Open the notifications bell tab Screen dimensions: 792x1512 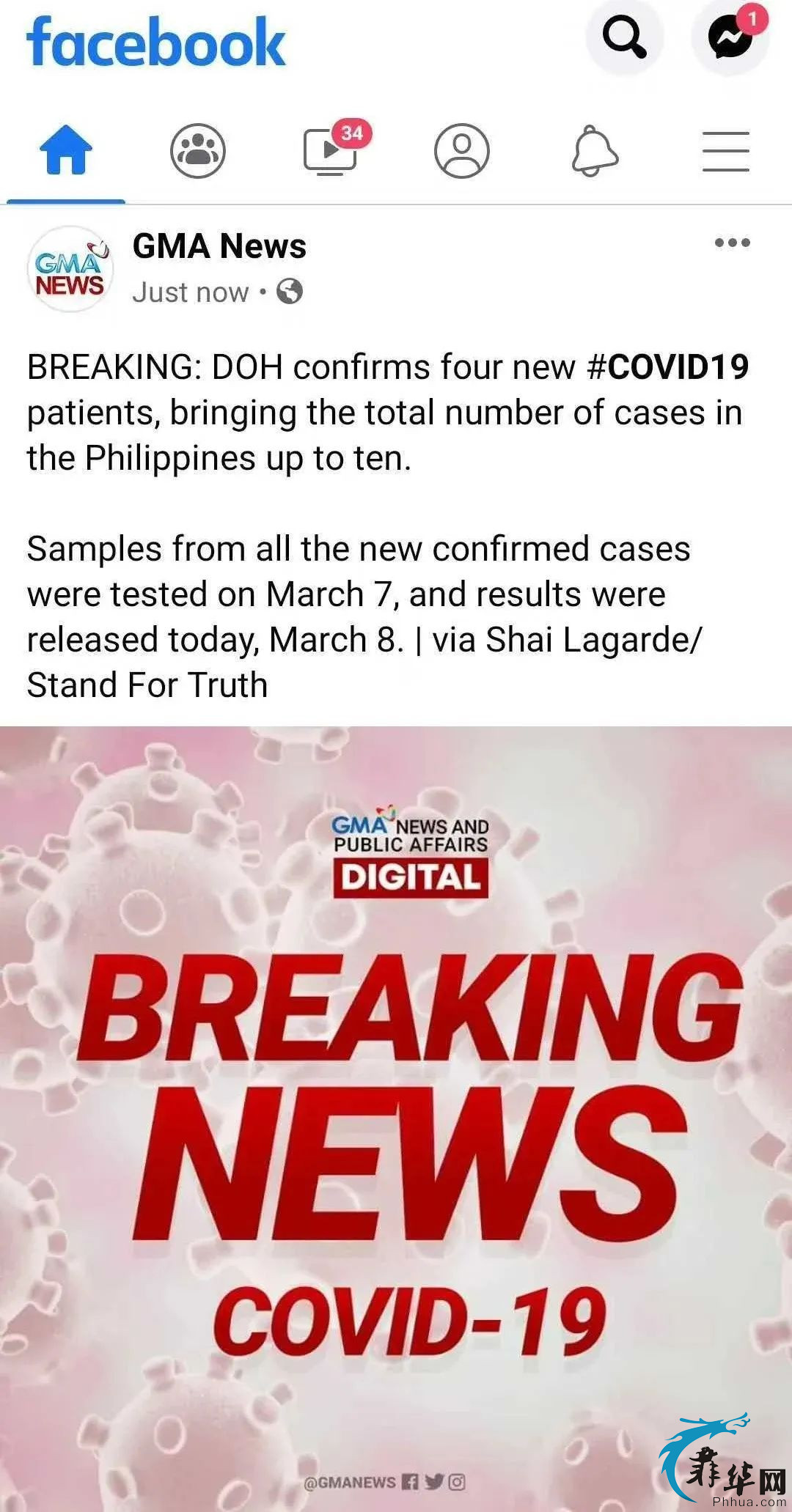tap(595, 151)
